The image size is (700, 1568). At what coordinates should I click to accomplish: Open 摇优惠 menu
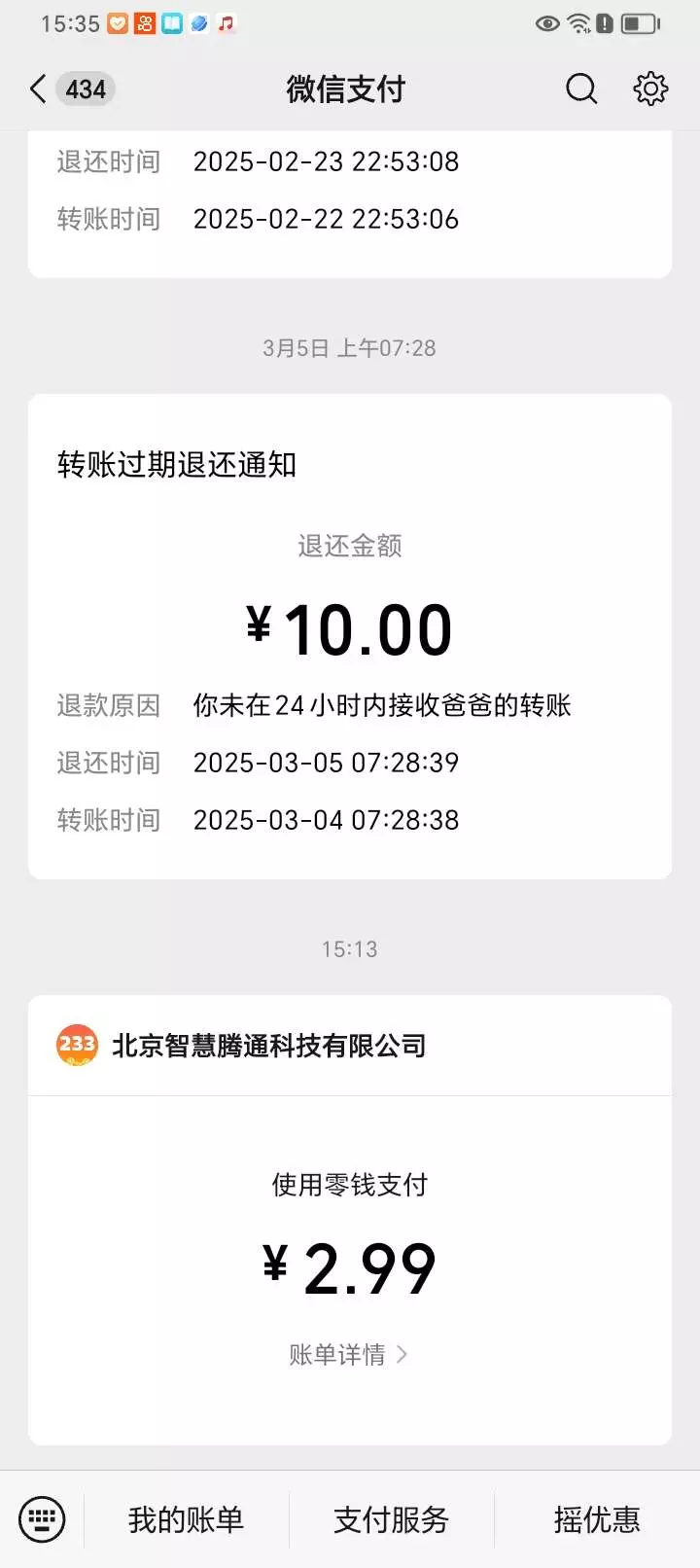pos(596,1519)
